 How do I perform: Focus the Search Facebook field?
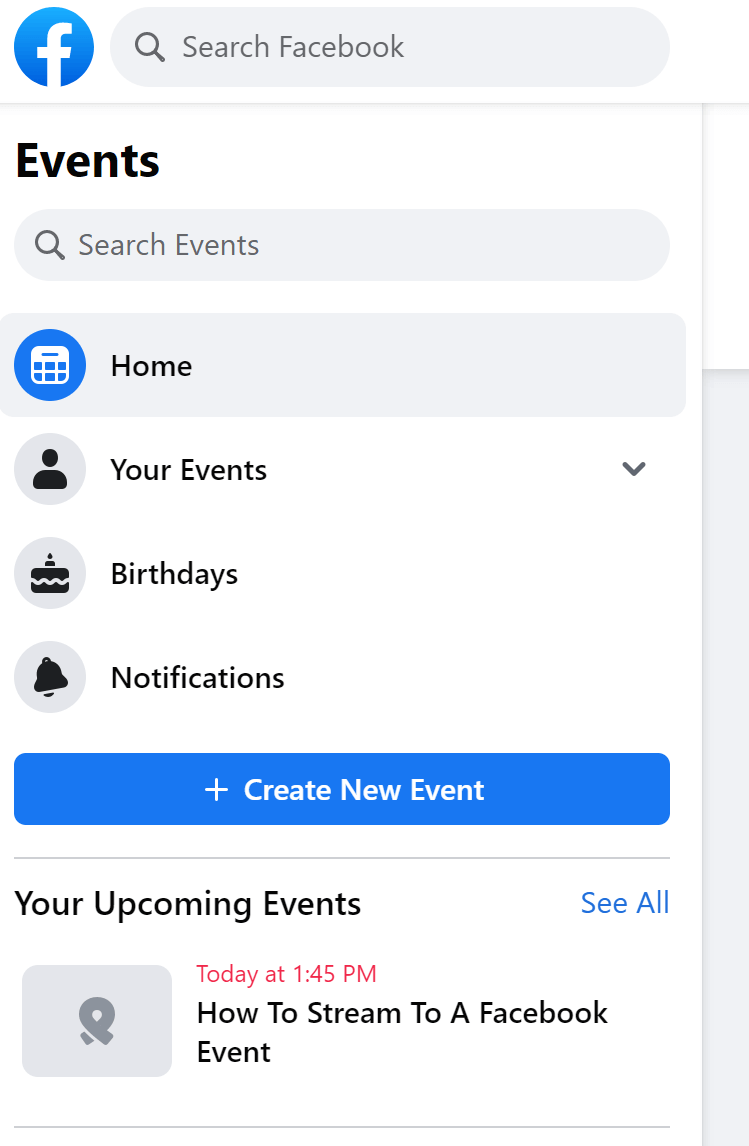point(390,47)
